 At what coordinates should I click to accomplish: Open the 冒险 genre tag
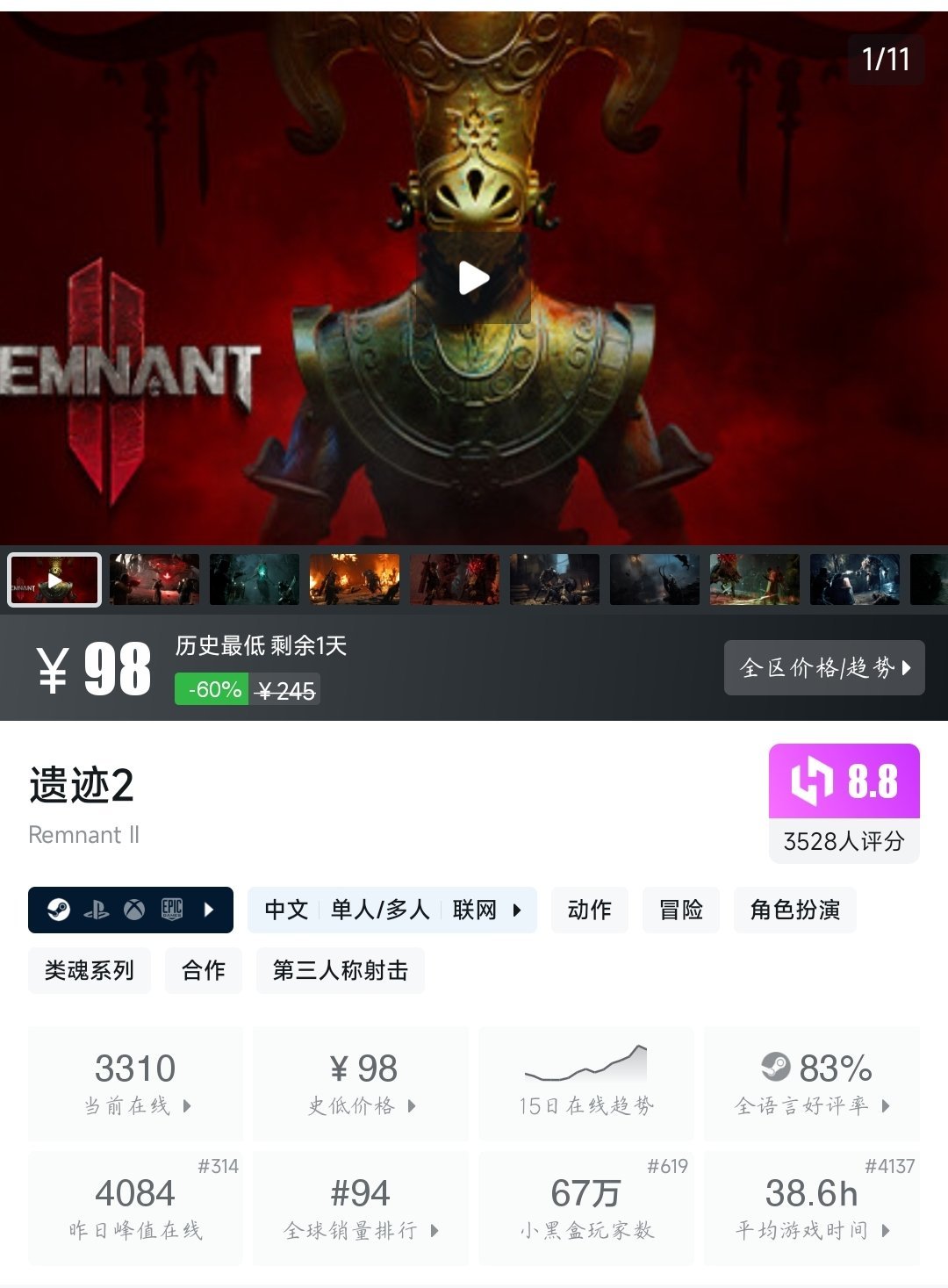point(681,910)
